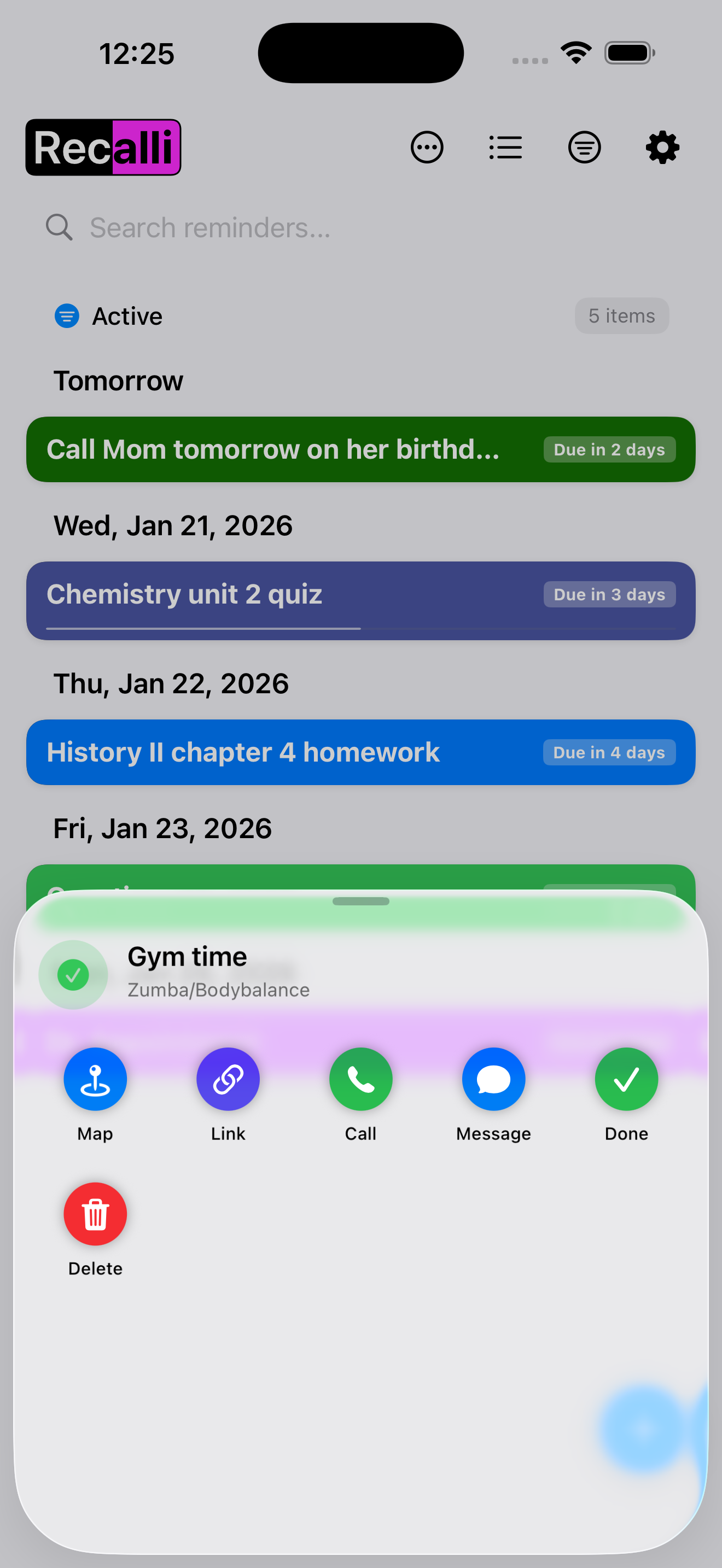The width and height of the screenshot is (722, 1568).
Task: Open the Link action icon
Action: click(x=228, y=1078)
